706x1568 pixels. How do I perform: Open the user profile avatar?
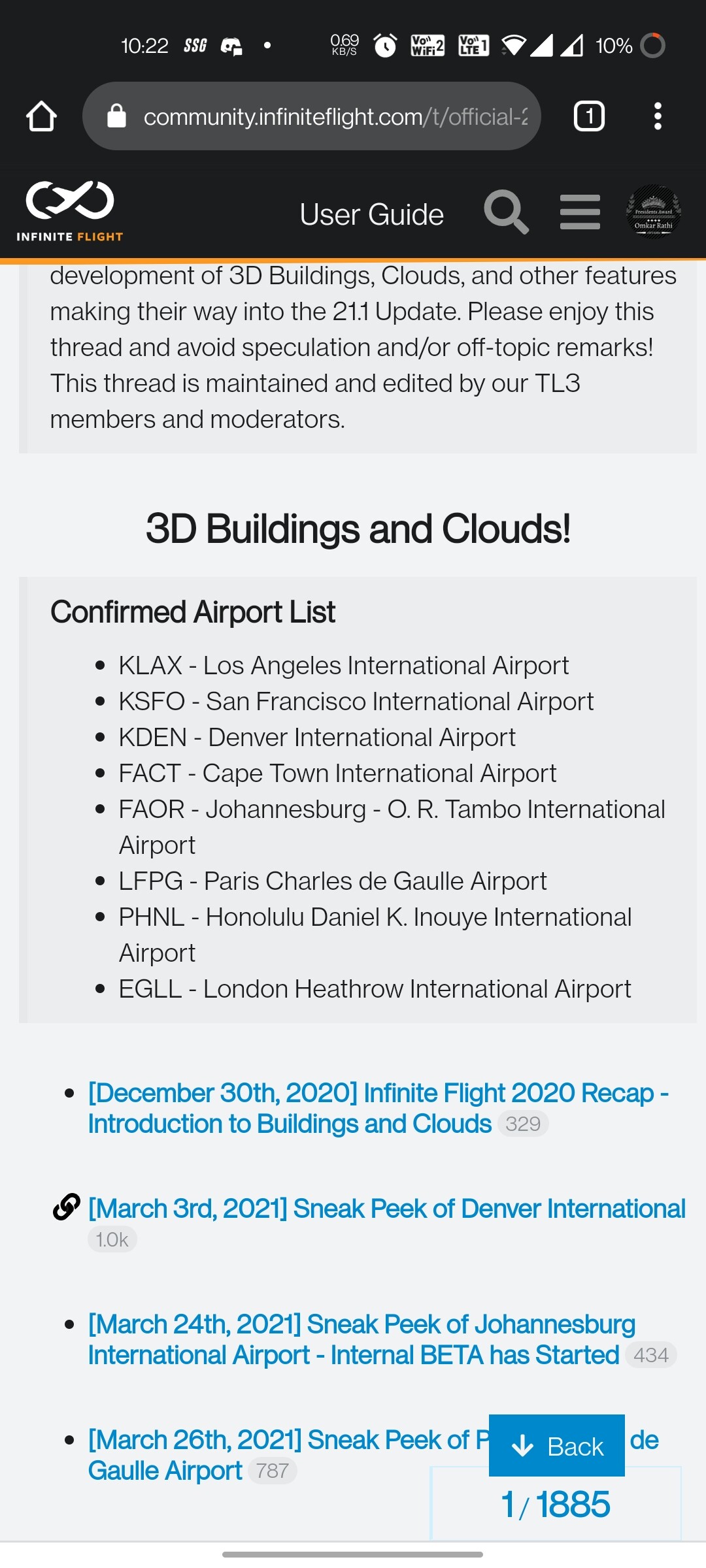tap(654, 212)
